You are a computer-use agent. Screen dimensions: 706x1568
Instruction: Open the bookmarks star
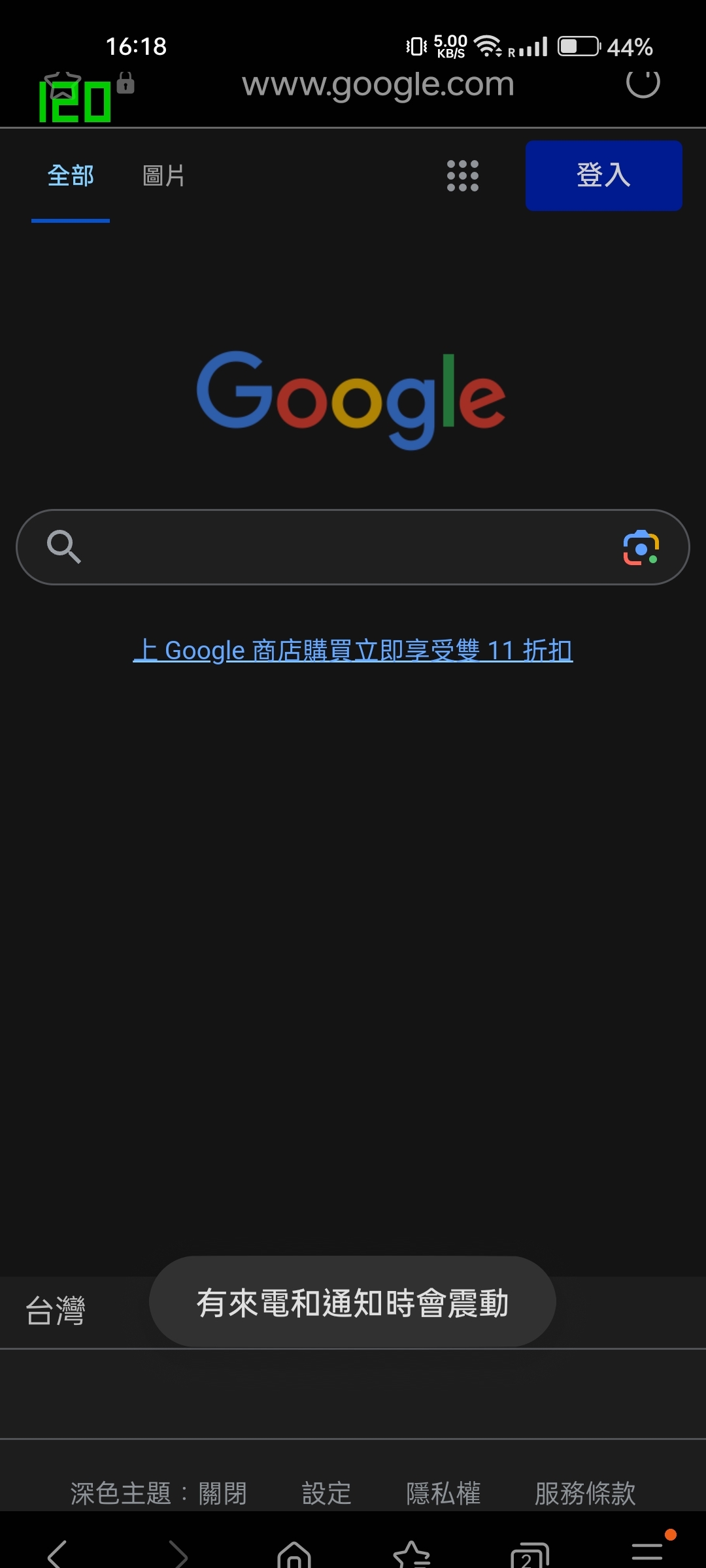tap(412, 1554)
